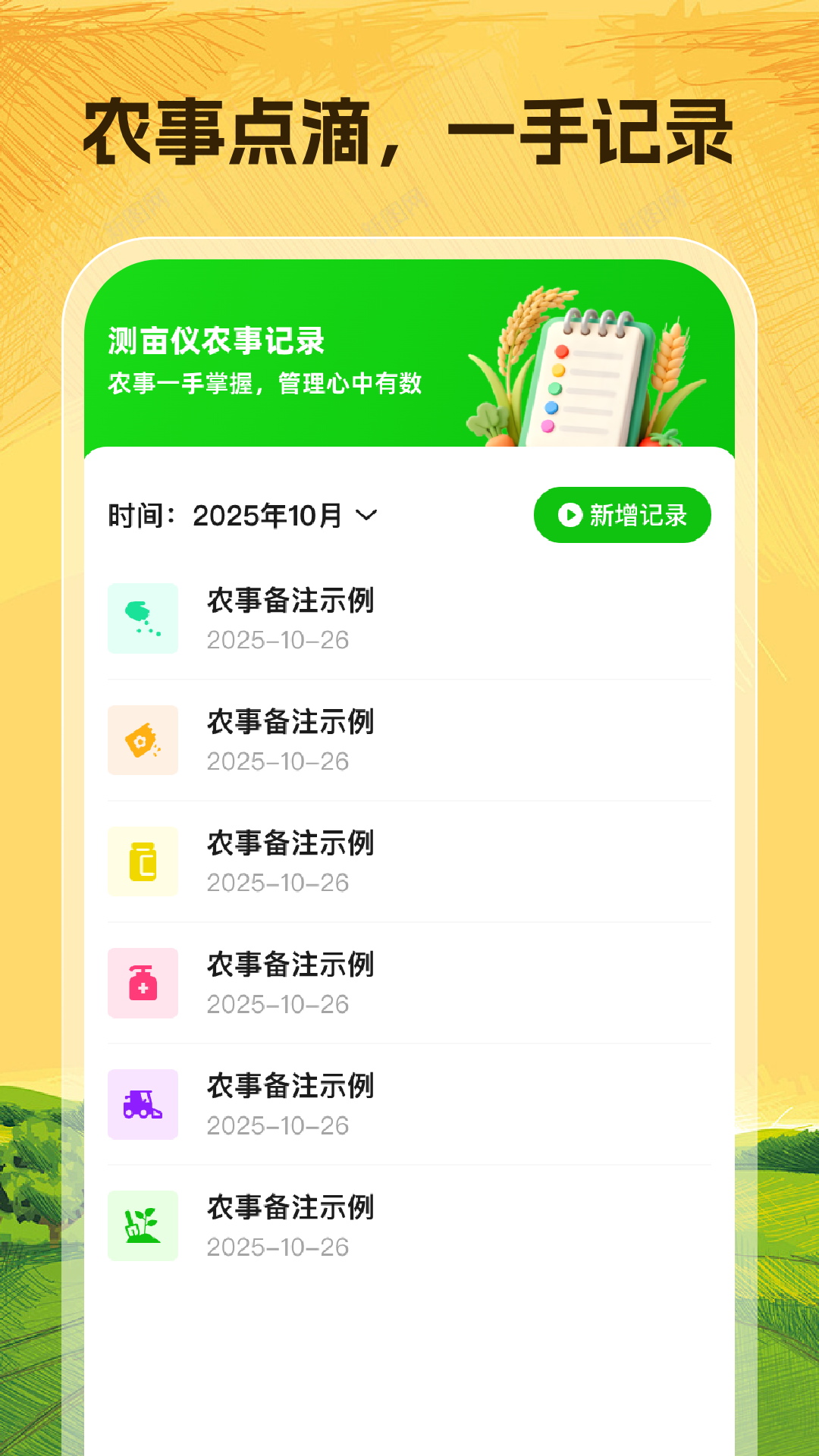
Task: Select the green seedling planting icon
Action: 143,1225
